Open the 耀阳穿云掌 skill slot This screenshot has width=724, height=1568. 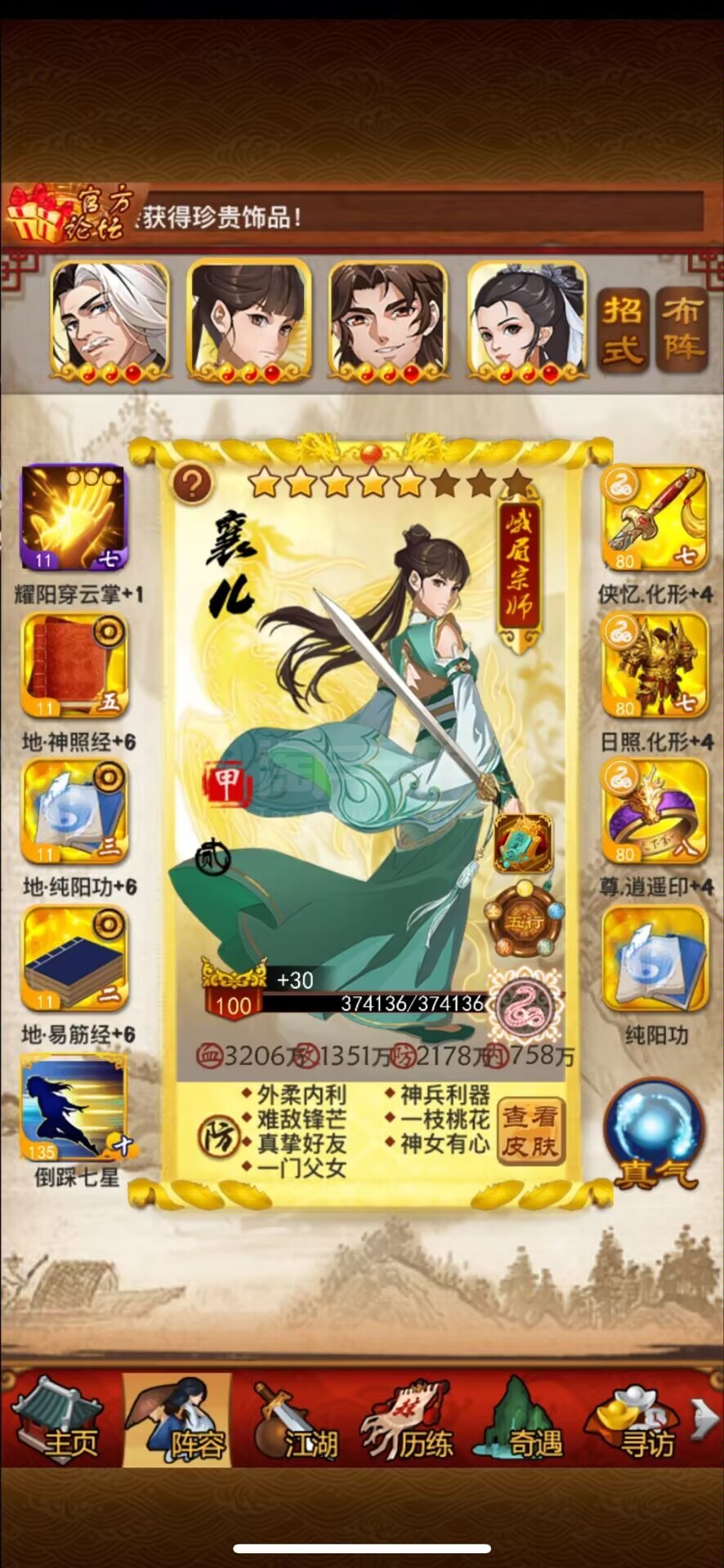coord(74,518)
